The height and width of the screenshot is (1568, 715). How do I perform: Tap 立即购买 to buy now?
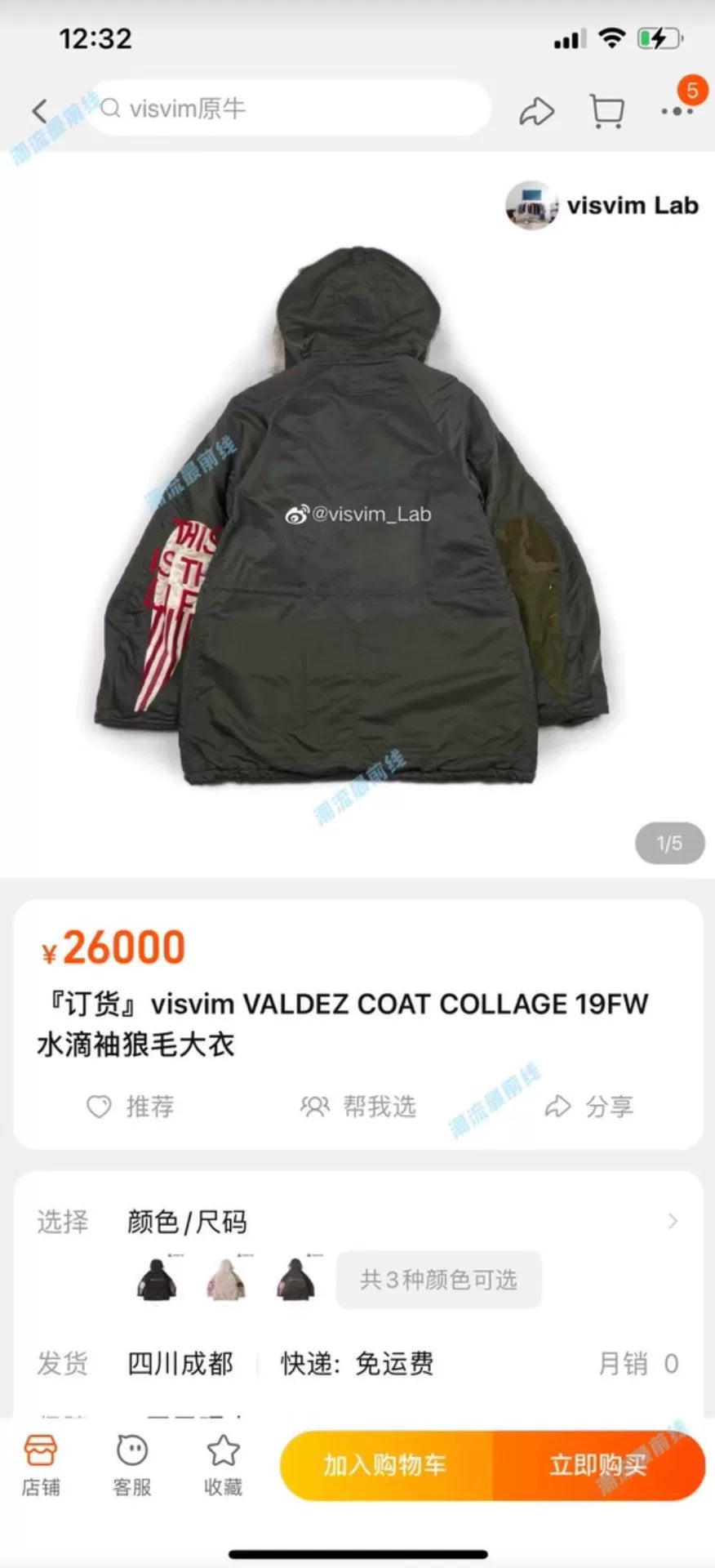tap(598, 1465)
